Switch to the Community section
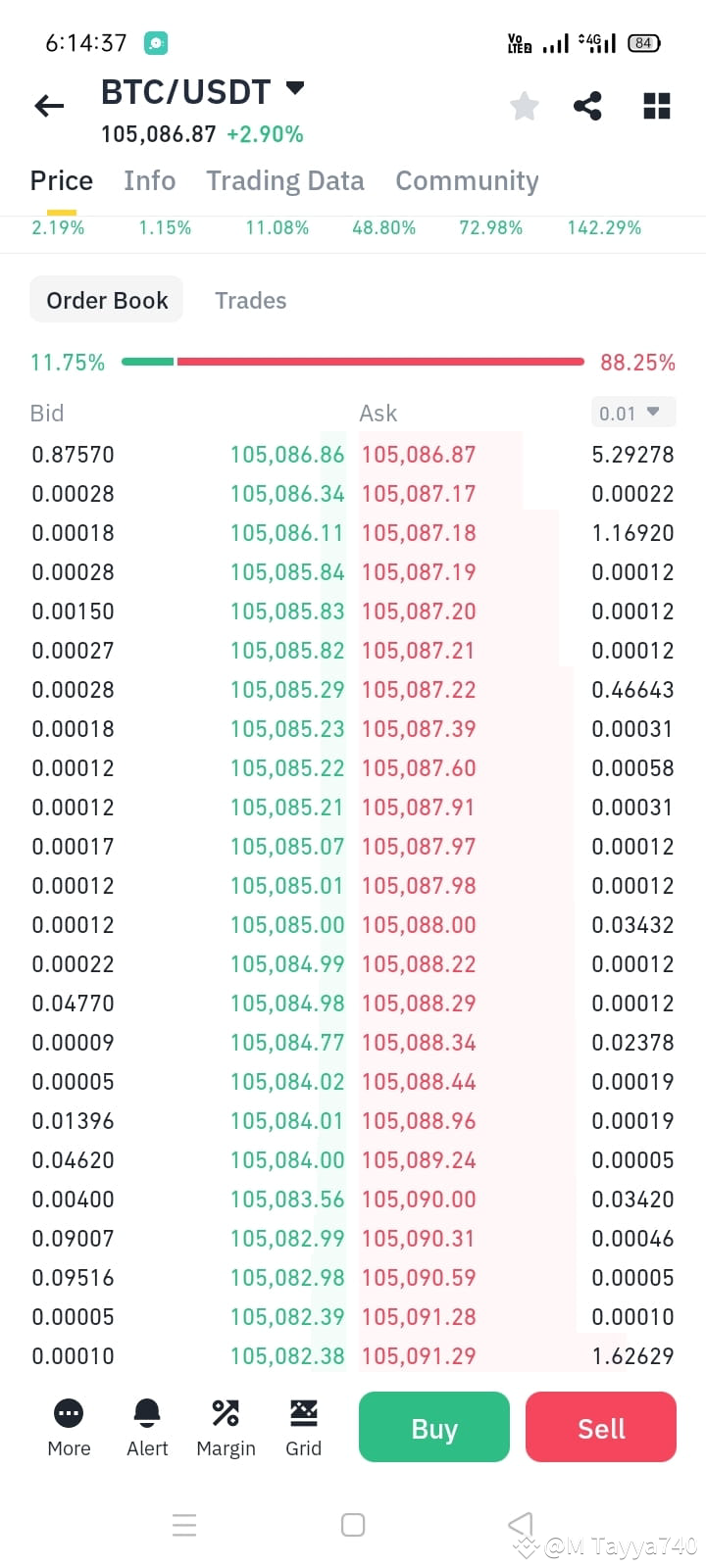The height and width of the screenshot is (1568, 706). tap(467, 180)
